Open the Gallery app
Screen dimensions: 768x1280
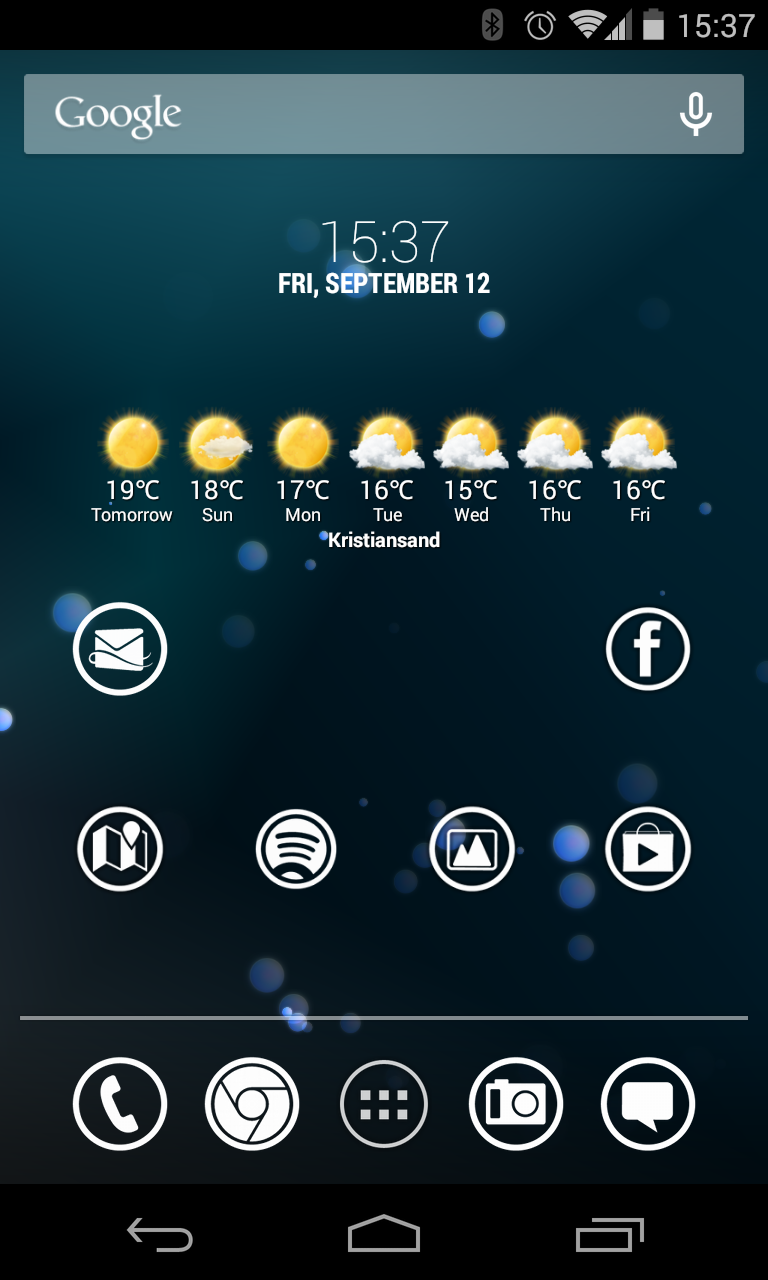(472, 849)
